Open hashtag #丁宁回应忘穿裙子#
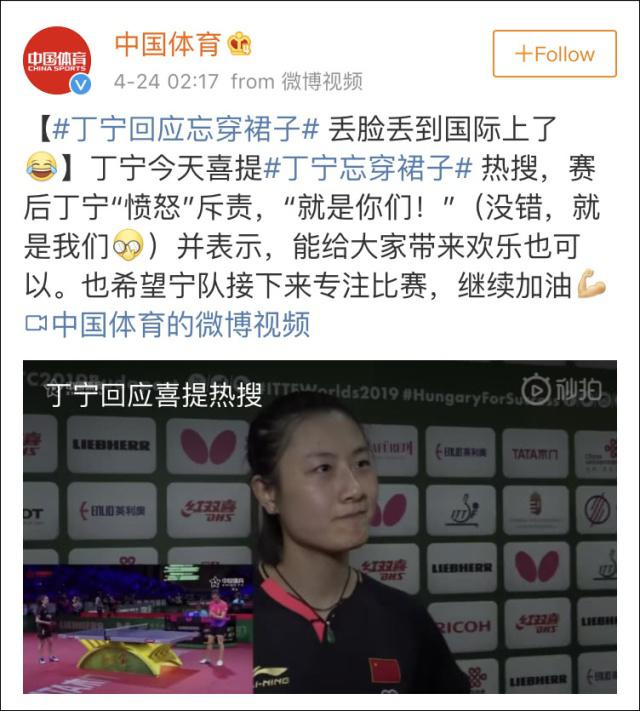The height and width of the screenshot is (711, 640). click(x=186, y=129)
